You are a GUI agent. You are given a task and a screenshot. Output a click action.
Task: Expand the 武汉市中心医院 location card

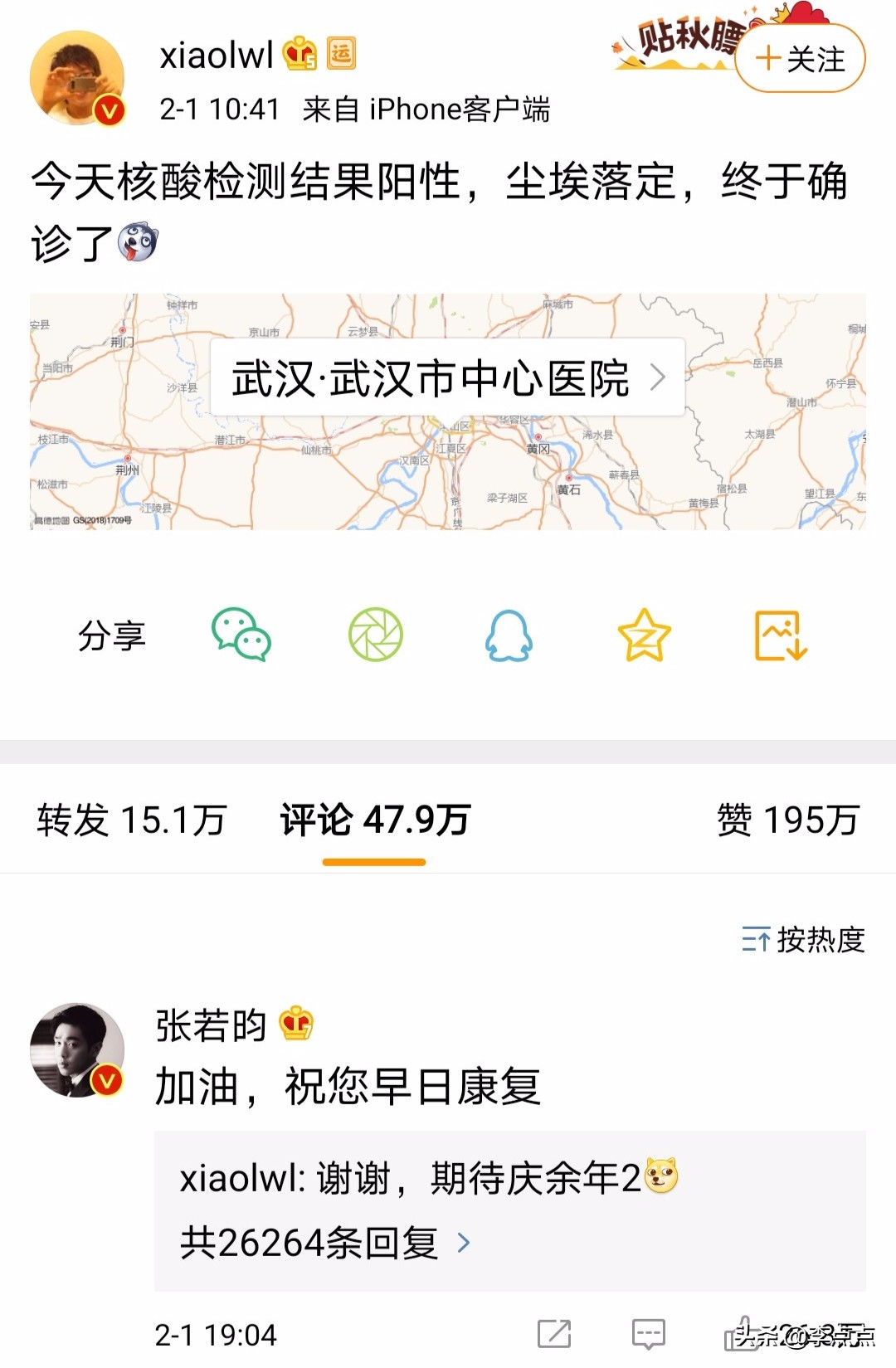pos(448,377)
